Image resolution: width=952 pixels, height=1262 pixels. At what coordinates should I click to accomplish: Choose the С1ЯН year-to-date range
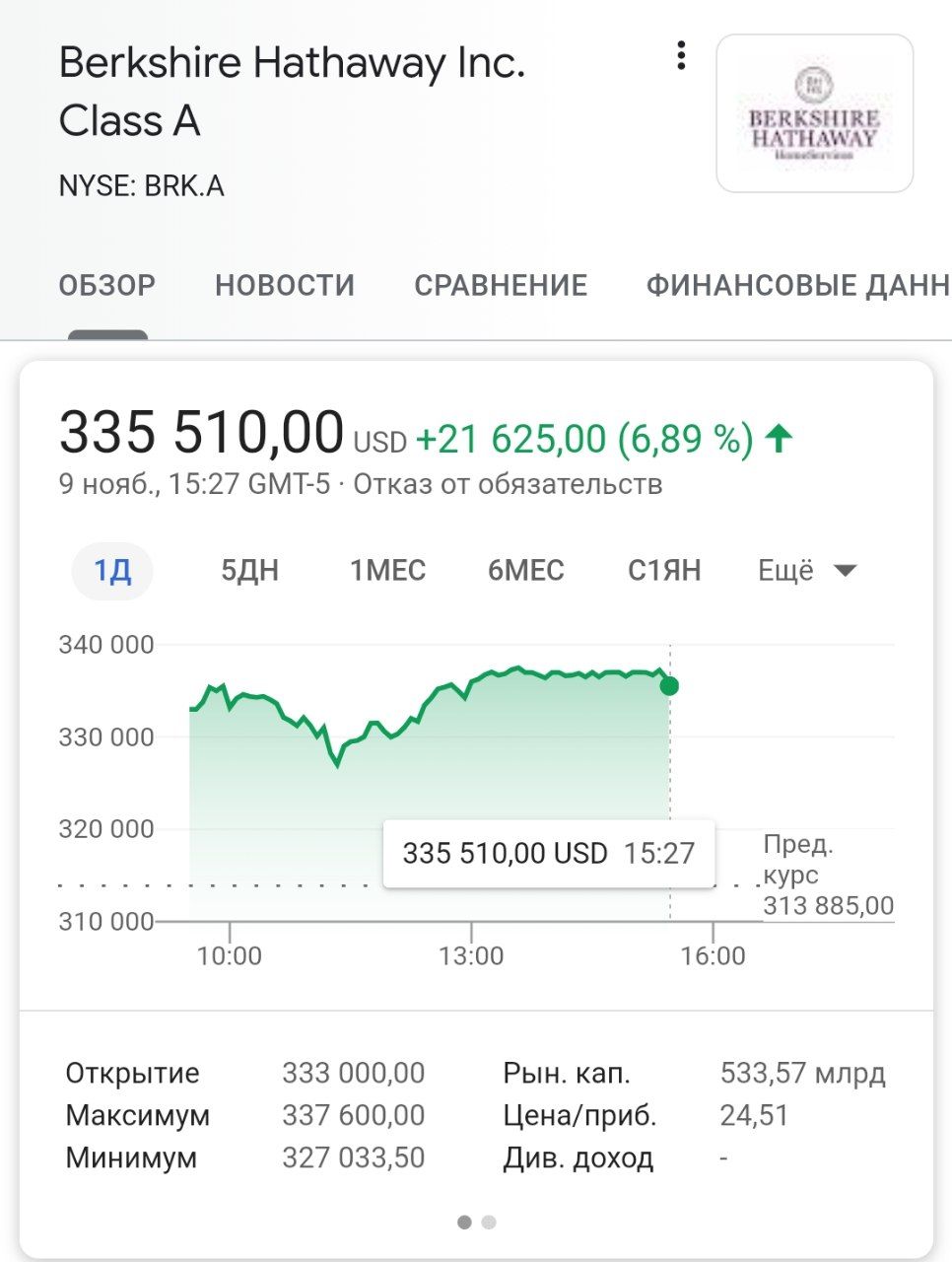click(664, 571)
